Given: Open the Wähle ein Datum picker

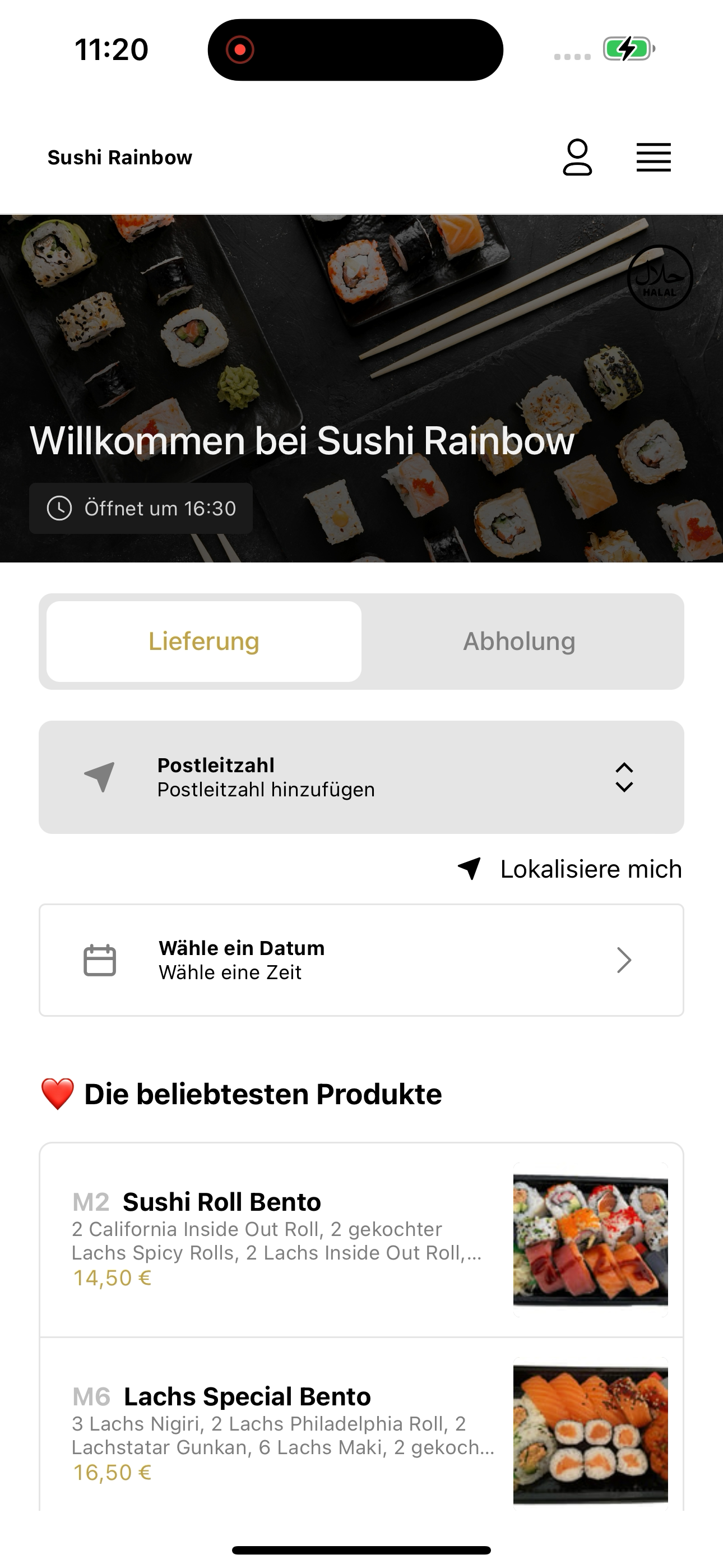Looking at the screenshot, I should 361,960.
